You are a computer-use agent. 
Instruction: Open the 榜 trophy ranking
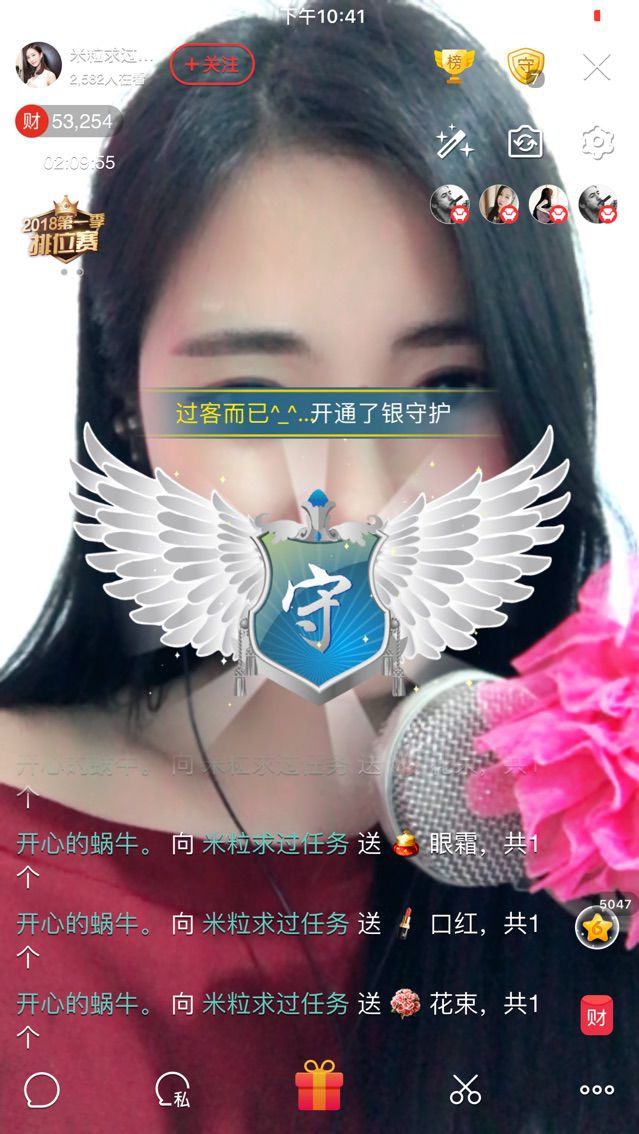point(454,65)
